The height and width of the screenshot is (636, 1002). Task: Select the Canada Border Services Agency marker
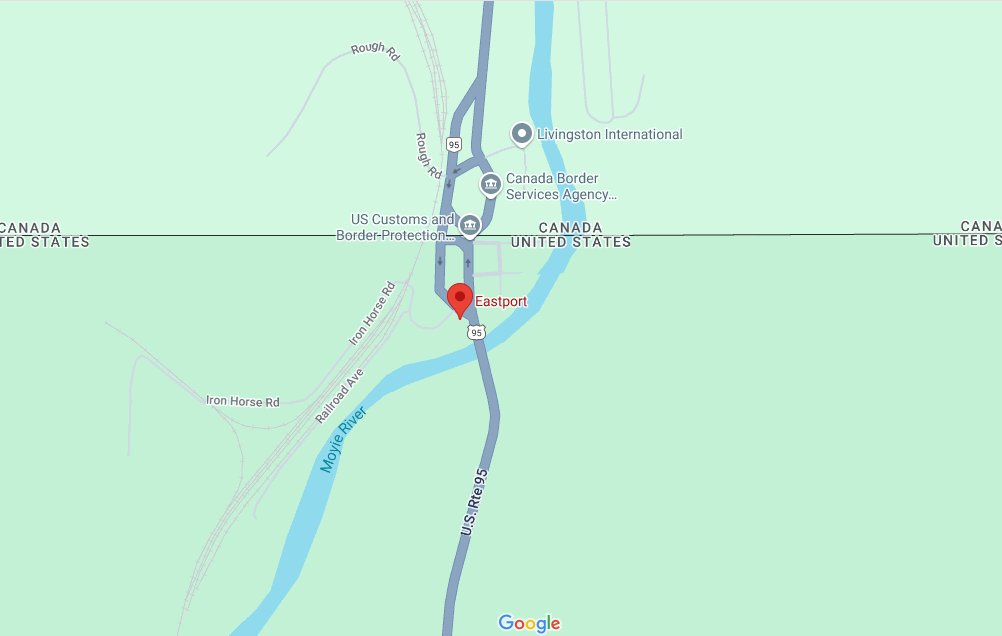[x=490, y=184]
